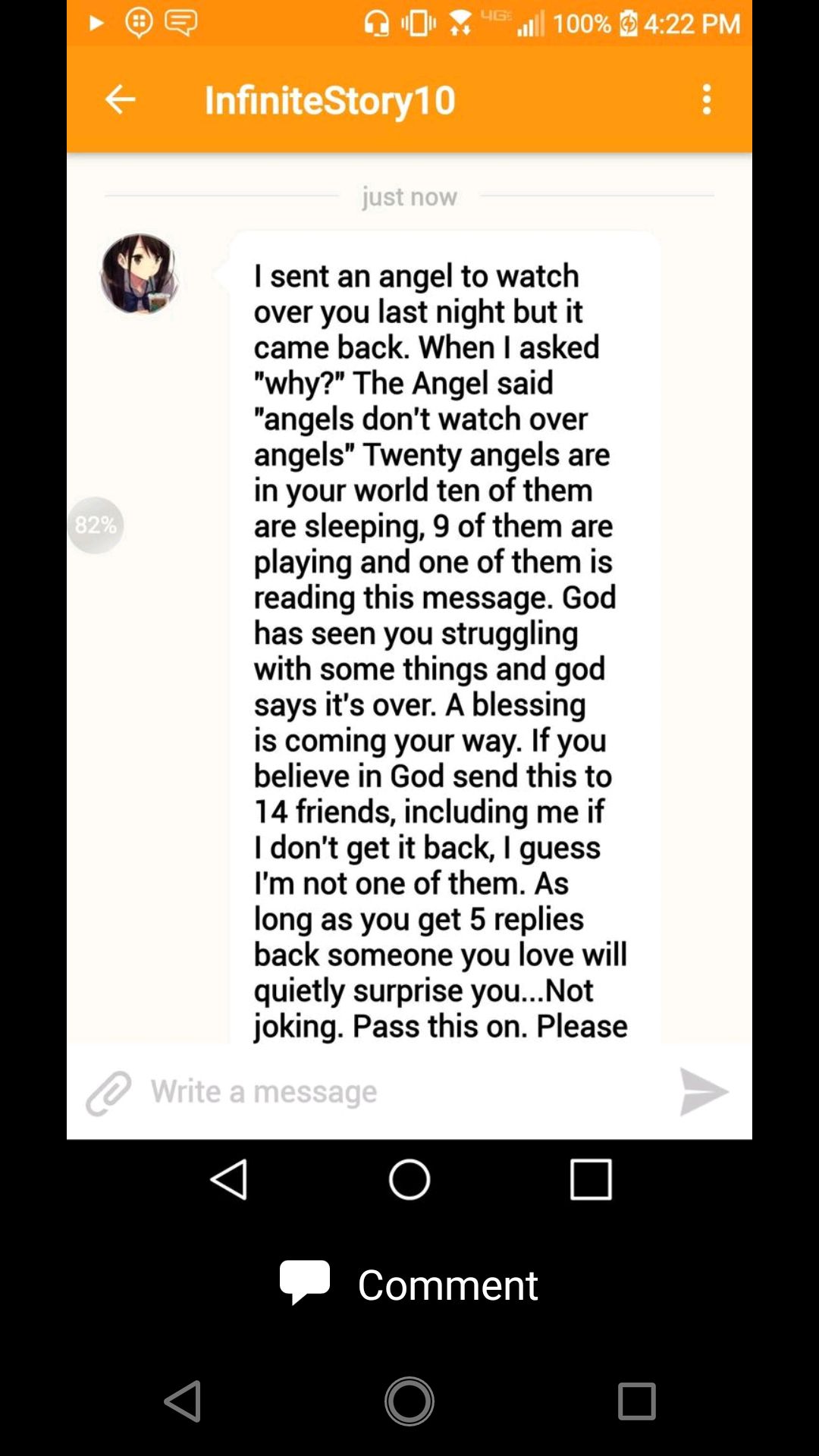Open the Comment button under the image
The width and height of the screenshot is (819, 1456).
click(x=409, y=1285)
